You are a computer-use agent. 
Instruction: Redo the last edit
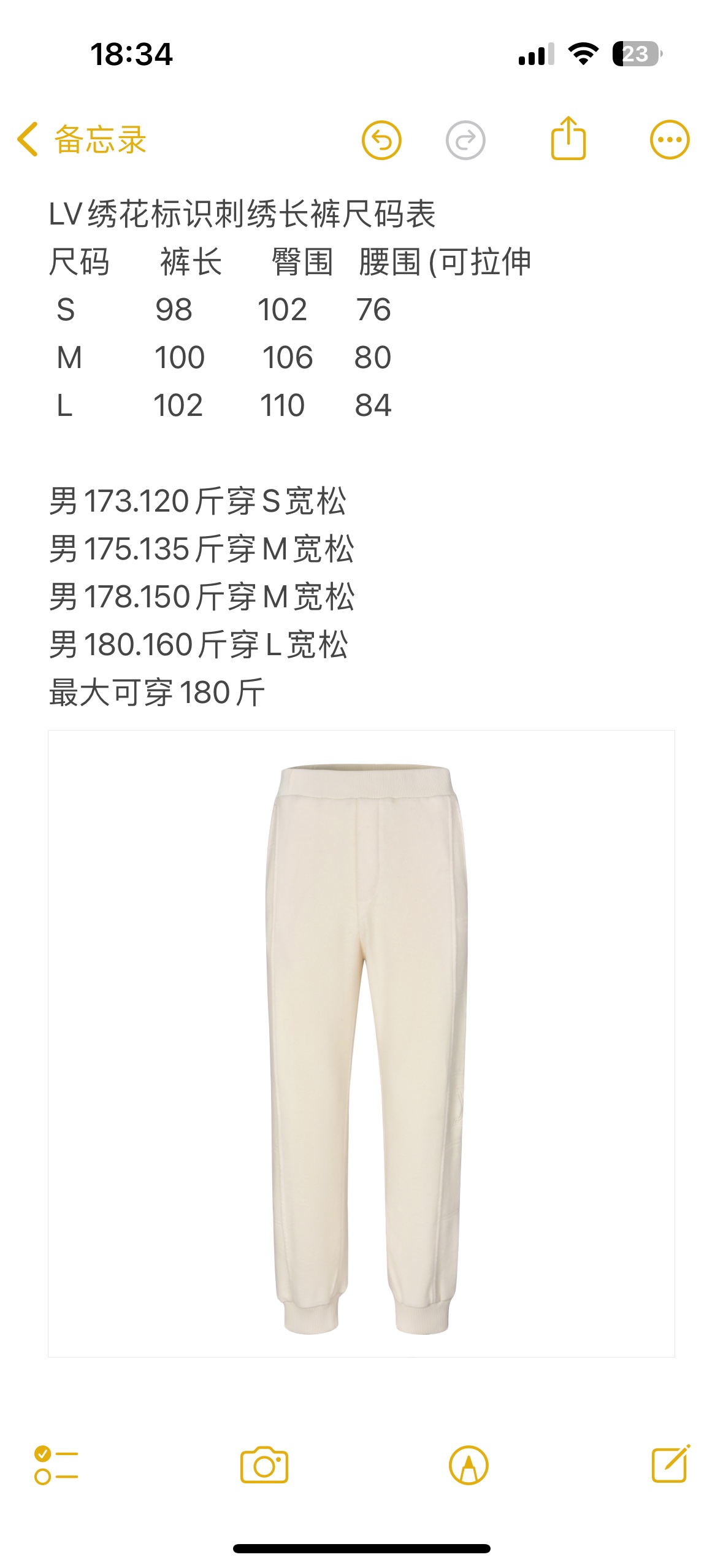tap(465, 140)
